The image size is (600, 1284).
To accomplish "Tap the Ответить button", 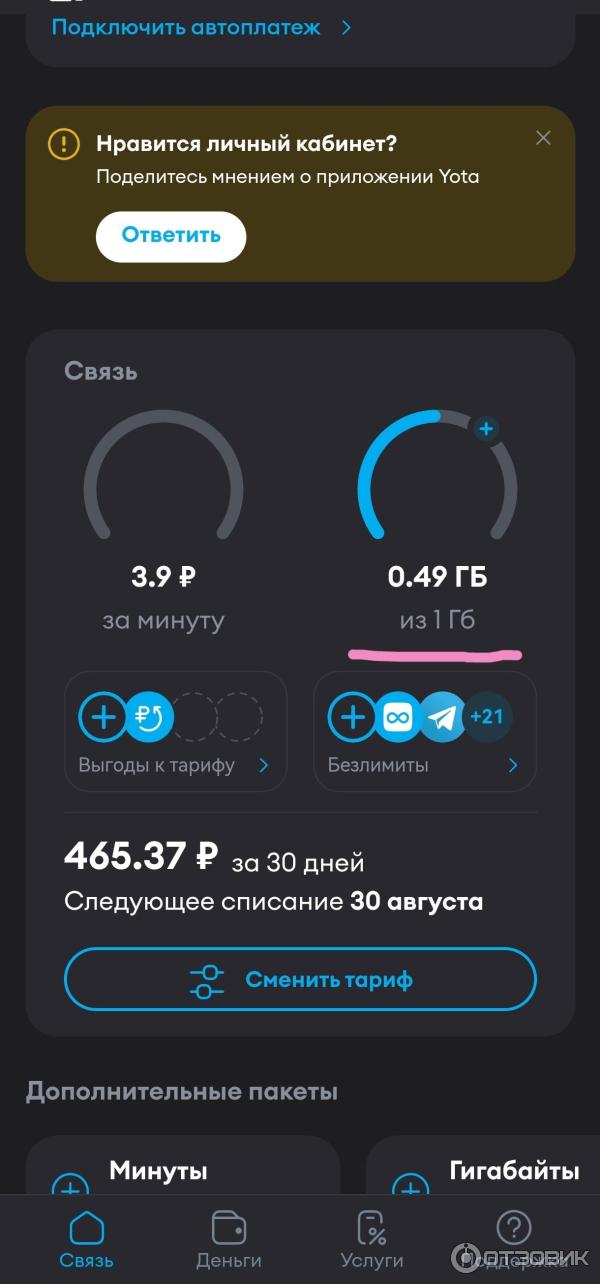I will pos(171,236).
